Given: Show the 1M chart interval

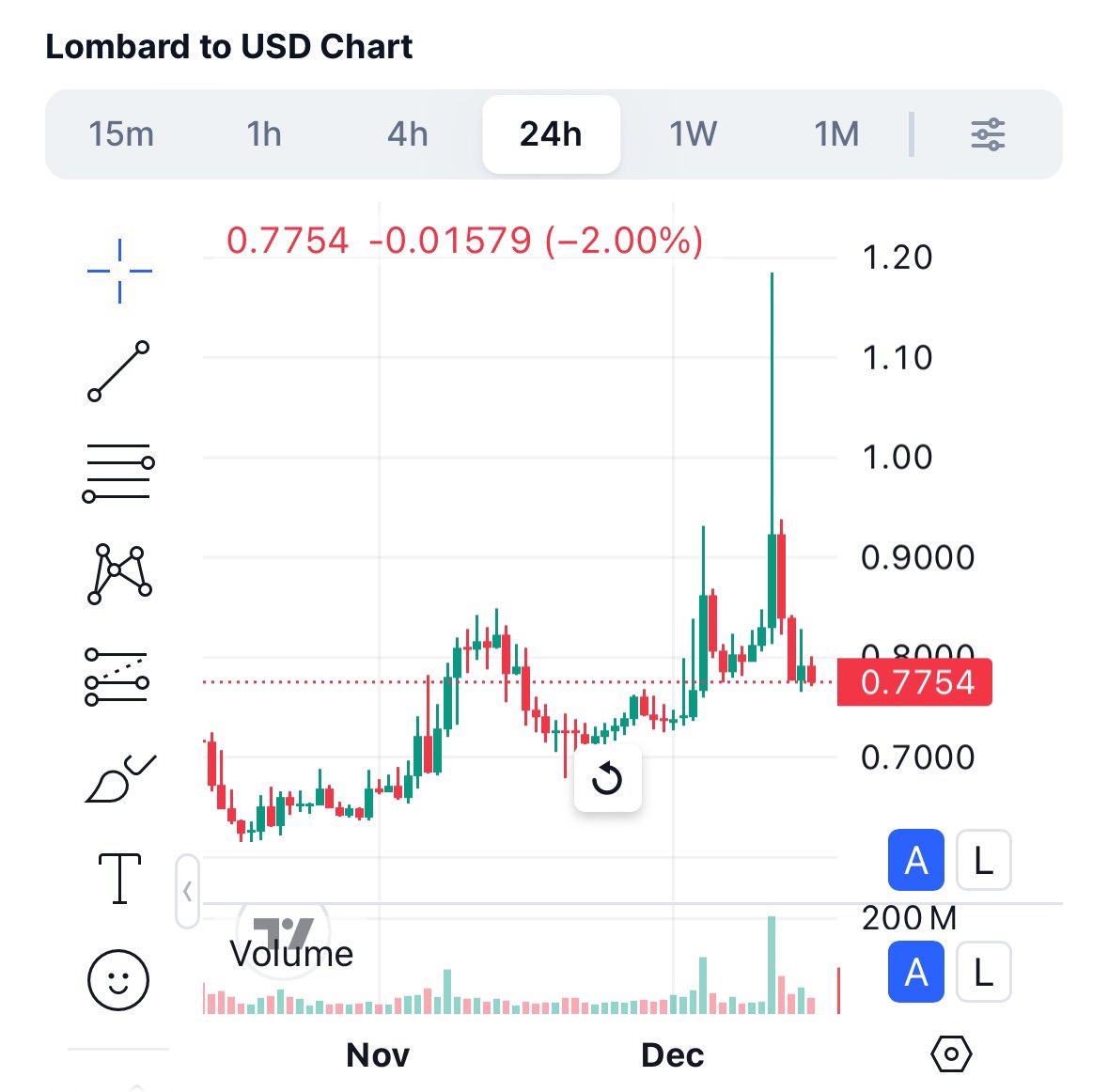Looking at the screenshot, I should [836, 134].
